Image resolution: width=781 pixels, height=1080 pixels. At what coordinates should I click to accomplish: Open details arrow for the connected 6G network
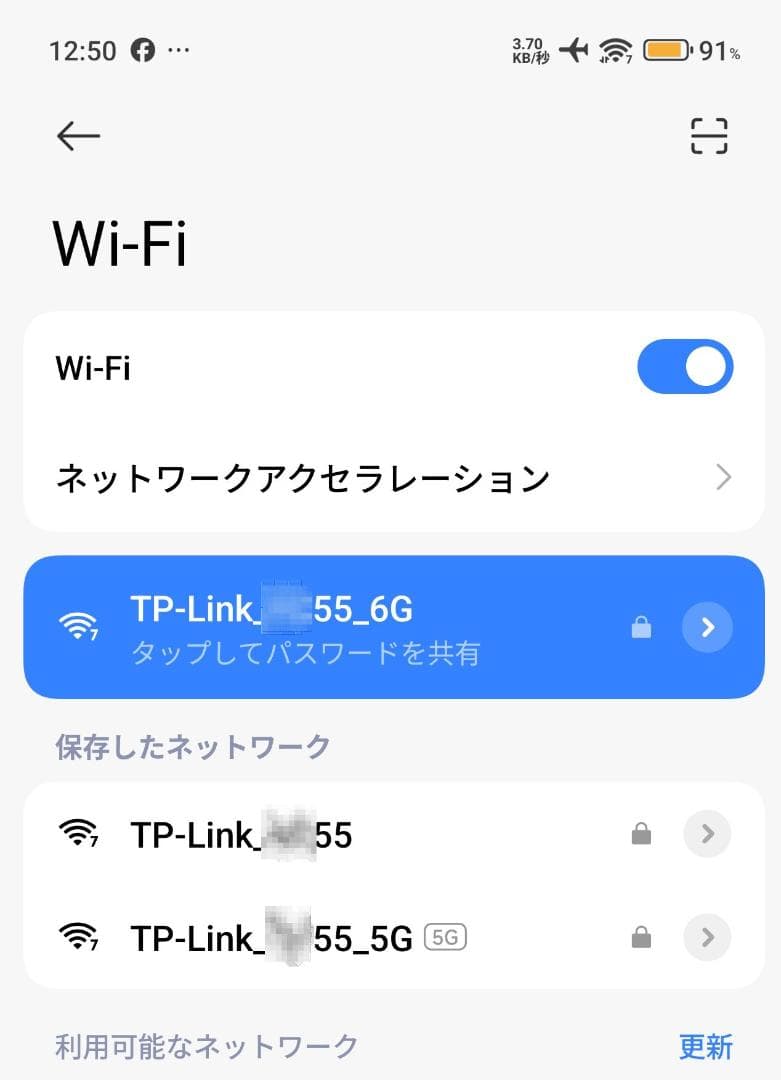(x=707, y=627)
